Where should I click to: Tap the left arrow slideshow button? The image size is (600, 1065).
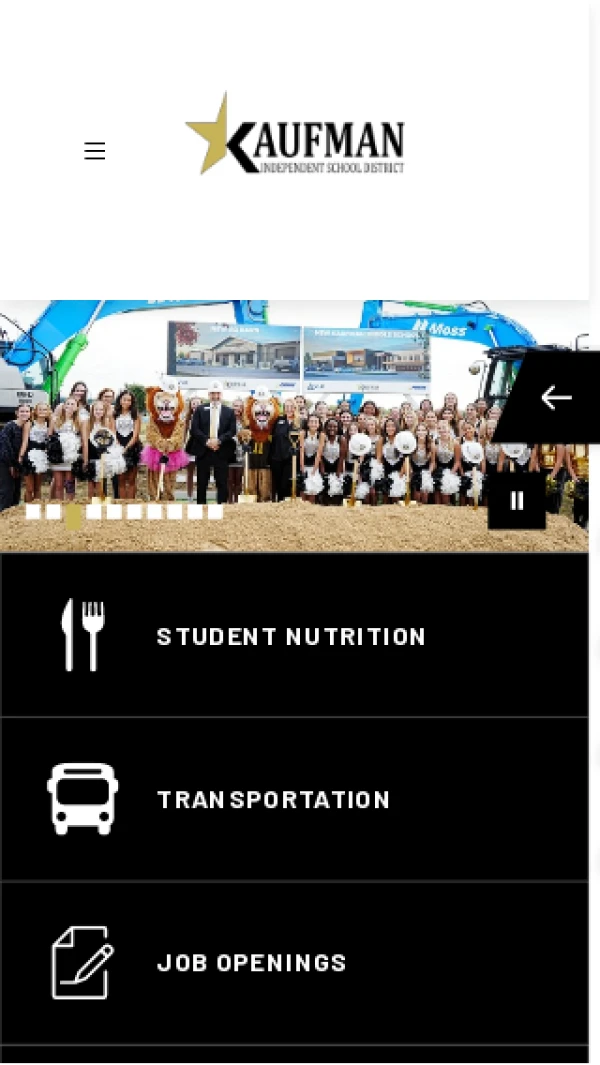coord(556,397)
